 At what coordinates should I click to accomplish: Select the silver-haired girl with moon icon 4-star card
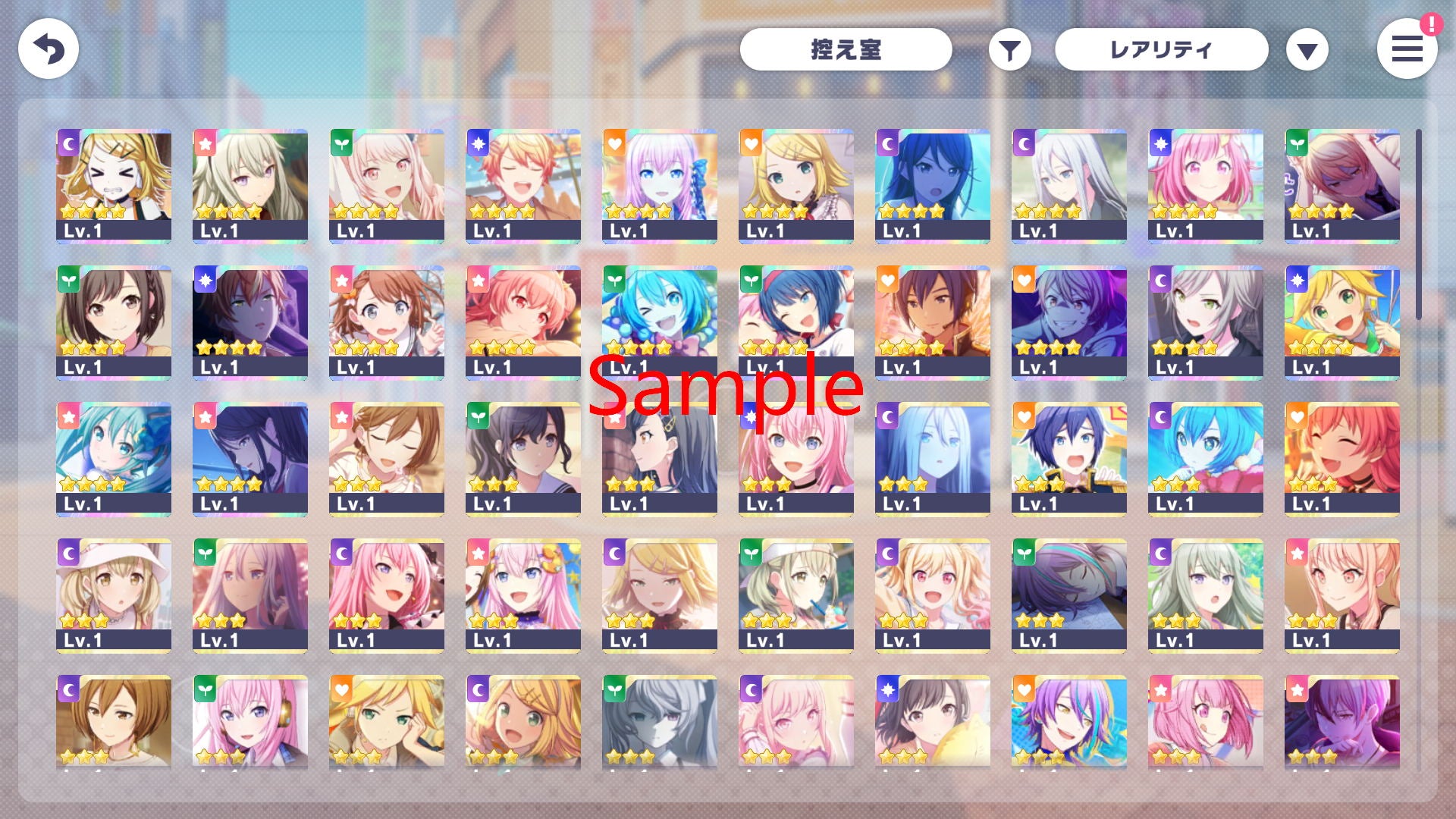tap(1069, 186)
